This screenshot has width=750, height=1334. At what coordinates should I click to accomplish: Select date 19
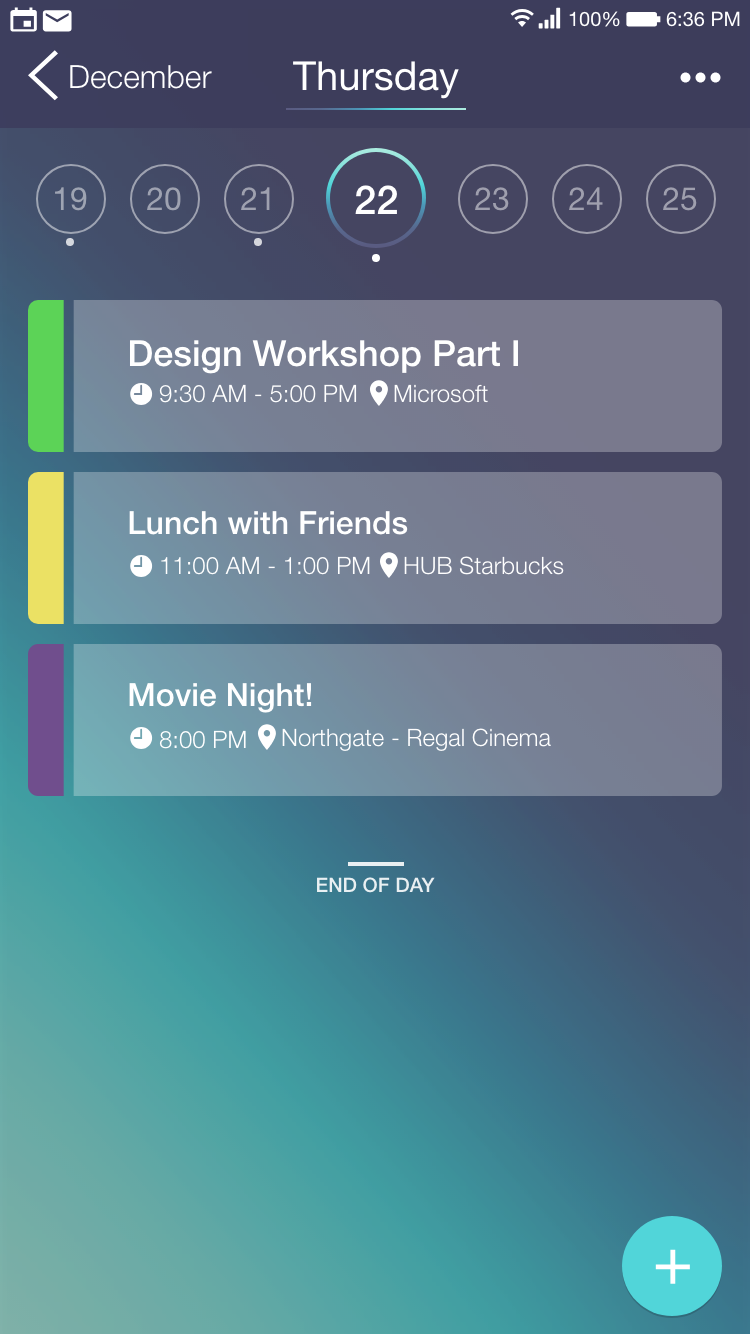click(70, 199)
